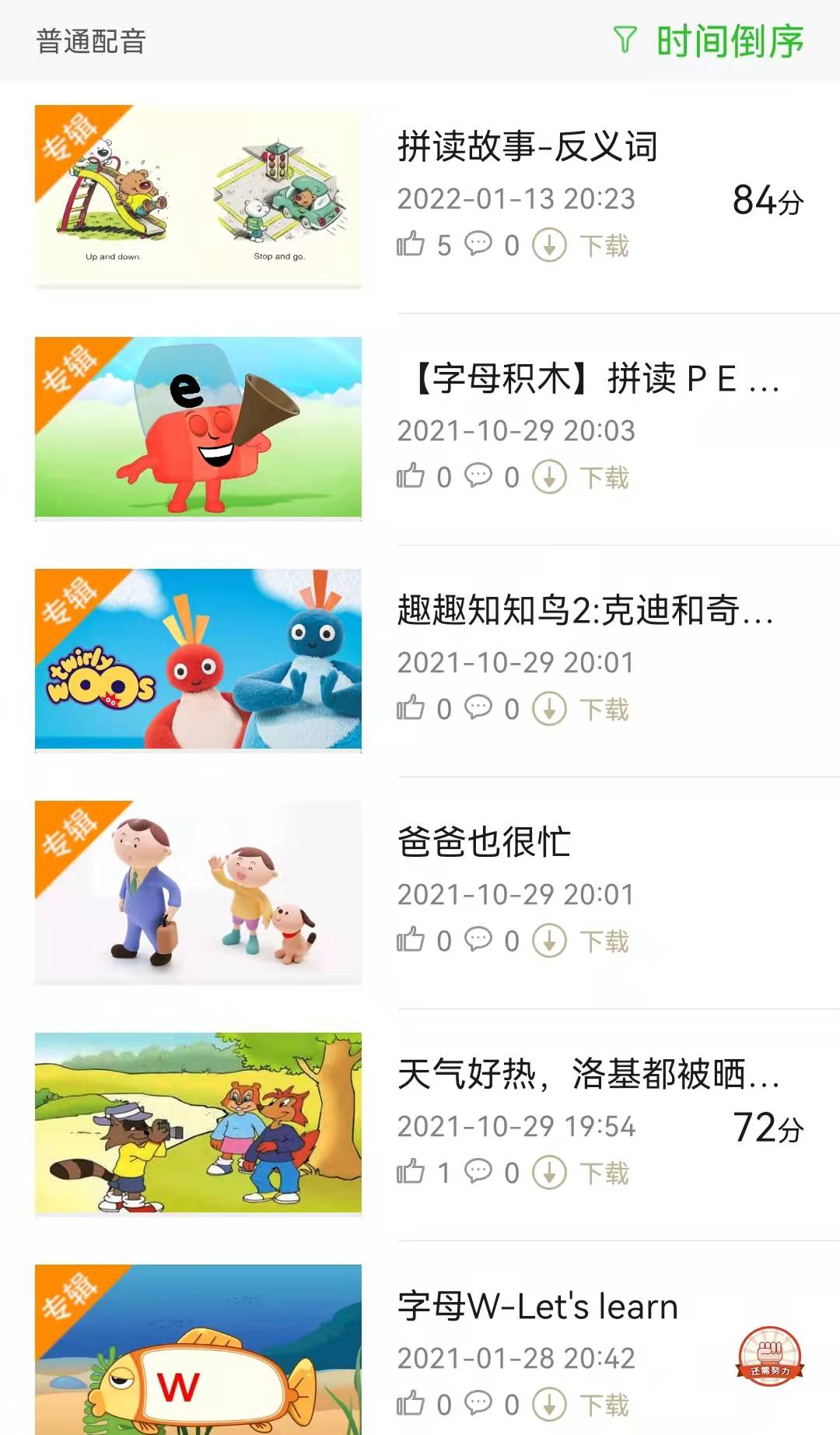This screenshot has height=1435, width=840.
Task: Like the 天气好热 dubbing
Action: pyautogui.click(x=411, y=1172)
